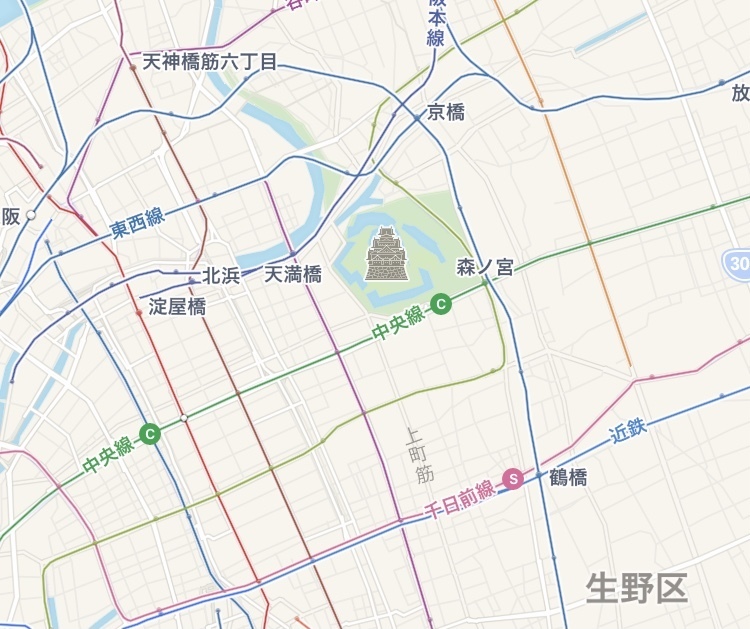Select the 鶴橋 station label
The width and height of the screenshot is (750, 629).
(568, 477)
